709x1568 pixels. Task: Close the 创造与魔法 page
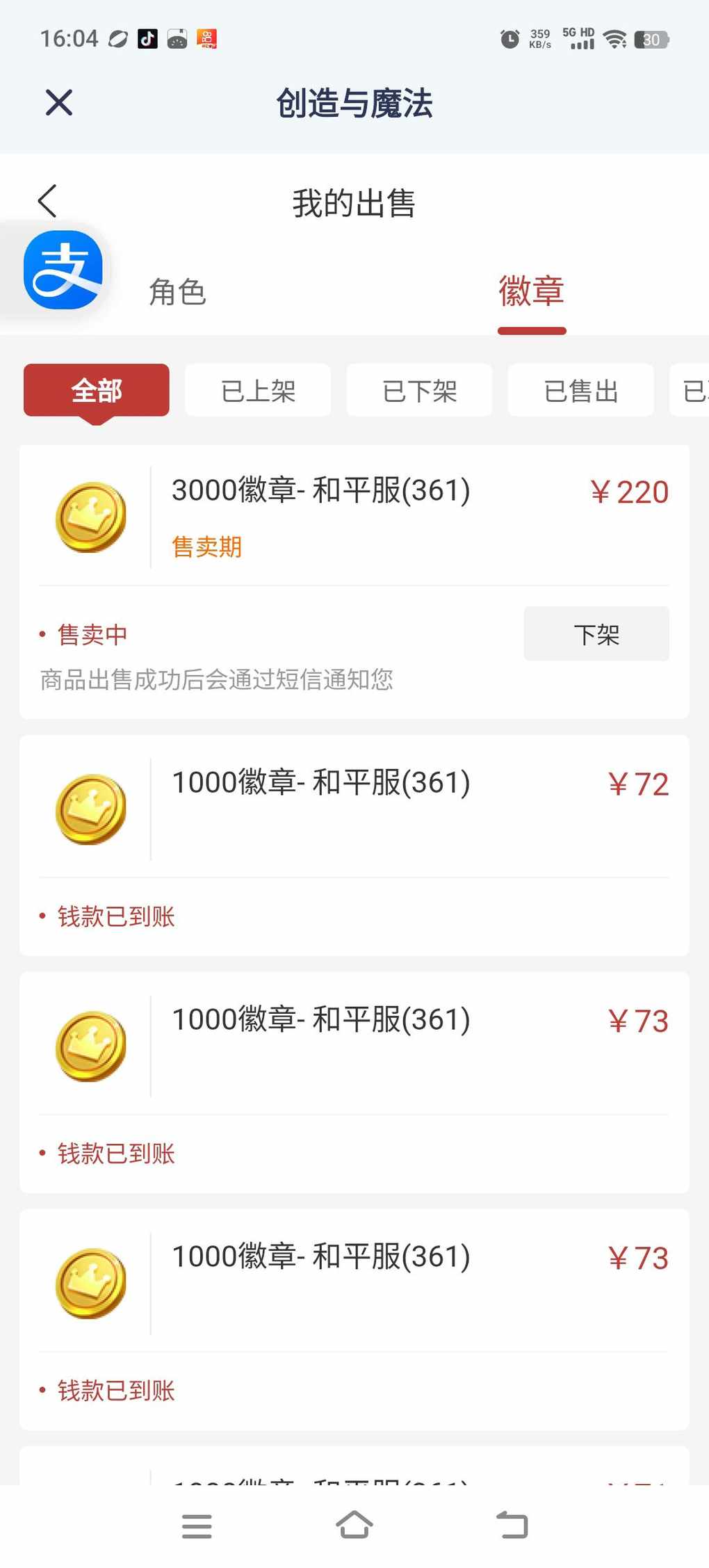(59, 103)
